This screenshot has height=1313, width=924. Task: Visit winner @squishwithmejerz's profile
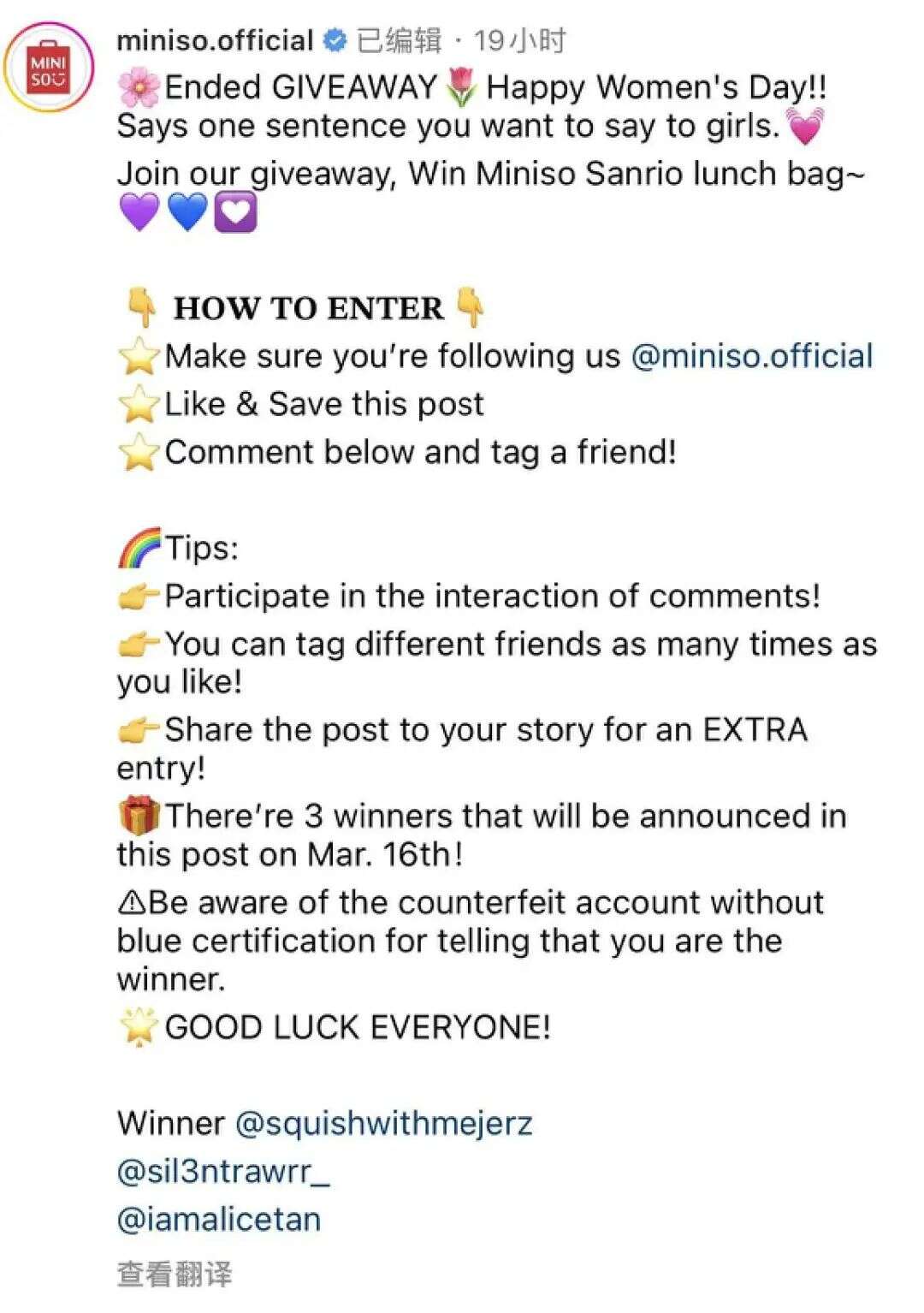tap(383, 1123)
